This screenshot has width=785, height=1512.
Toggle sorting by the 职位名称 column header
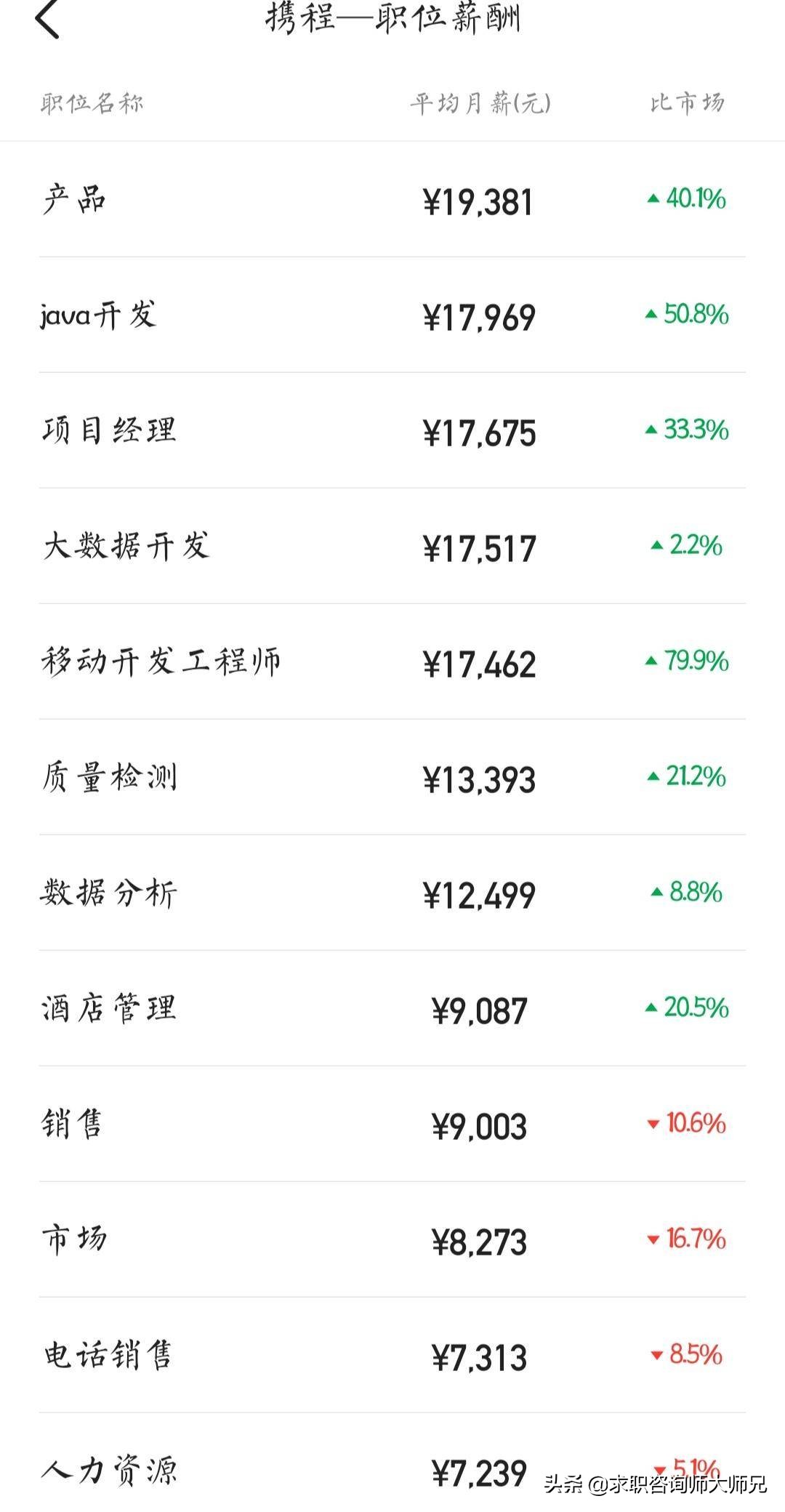pos(92,102)
